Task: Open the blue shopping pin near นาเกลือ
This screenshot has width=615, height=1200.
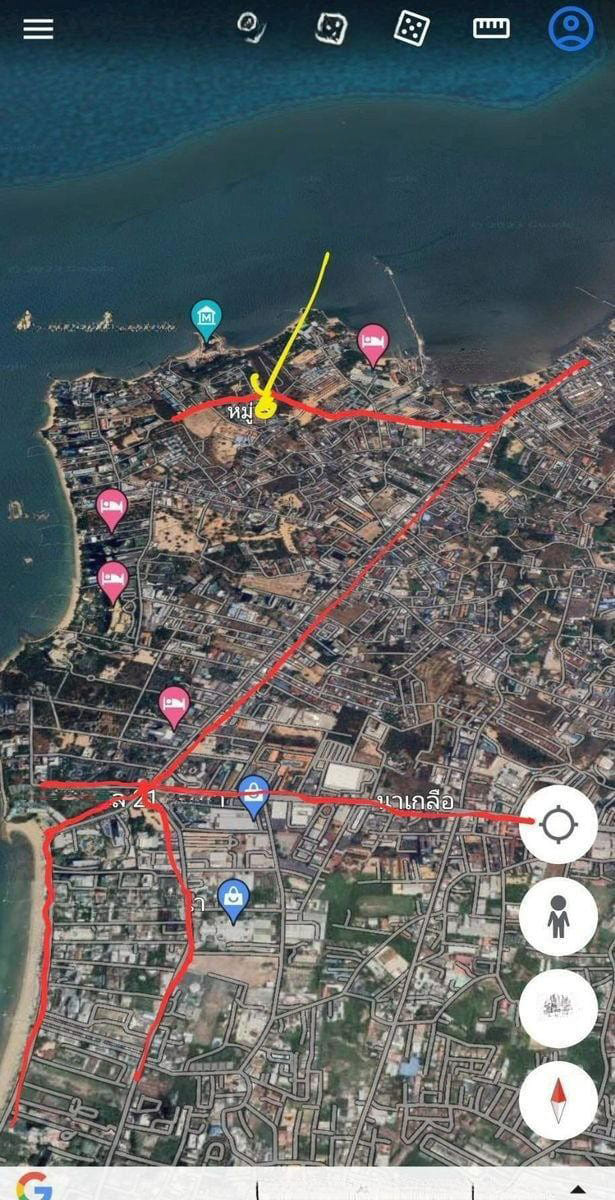Action: pyautogui.click(x=254, y=794)
